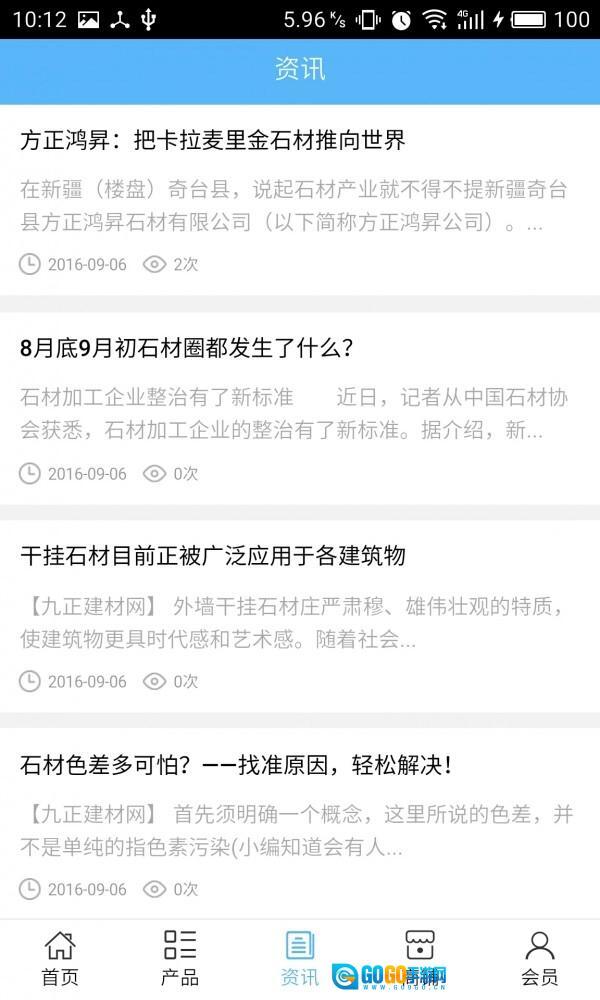Open the 干挂石材目前正被广泛应用 article
The height and width of the screenshot is (1000, 600).
pos(213,556)
